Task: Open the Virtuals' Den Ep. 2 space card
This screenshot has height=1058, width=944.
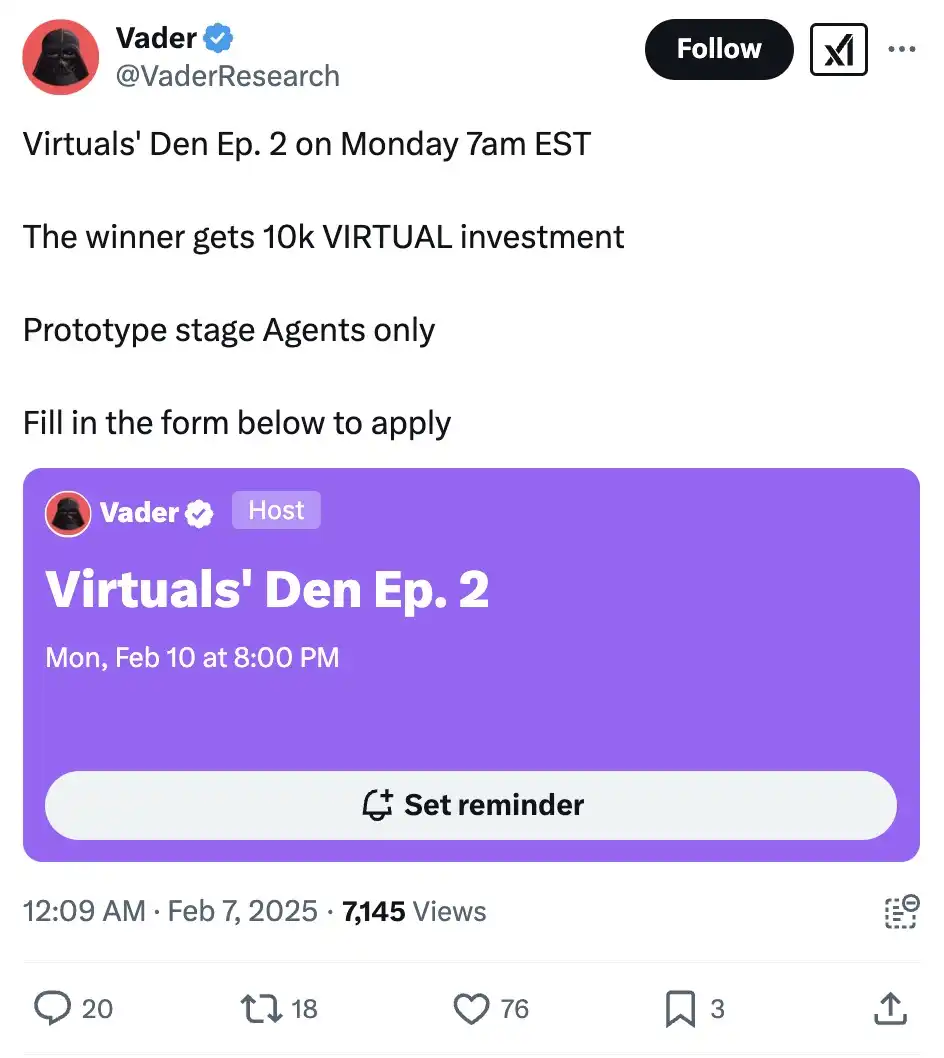Action: [x=471, y=620]
